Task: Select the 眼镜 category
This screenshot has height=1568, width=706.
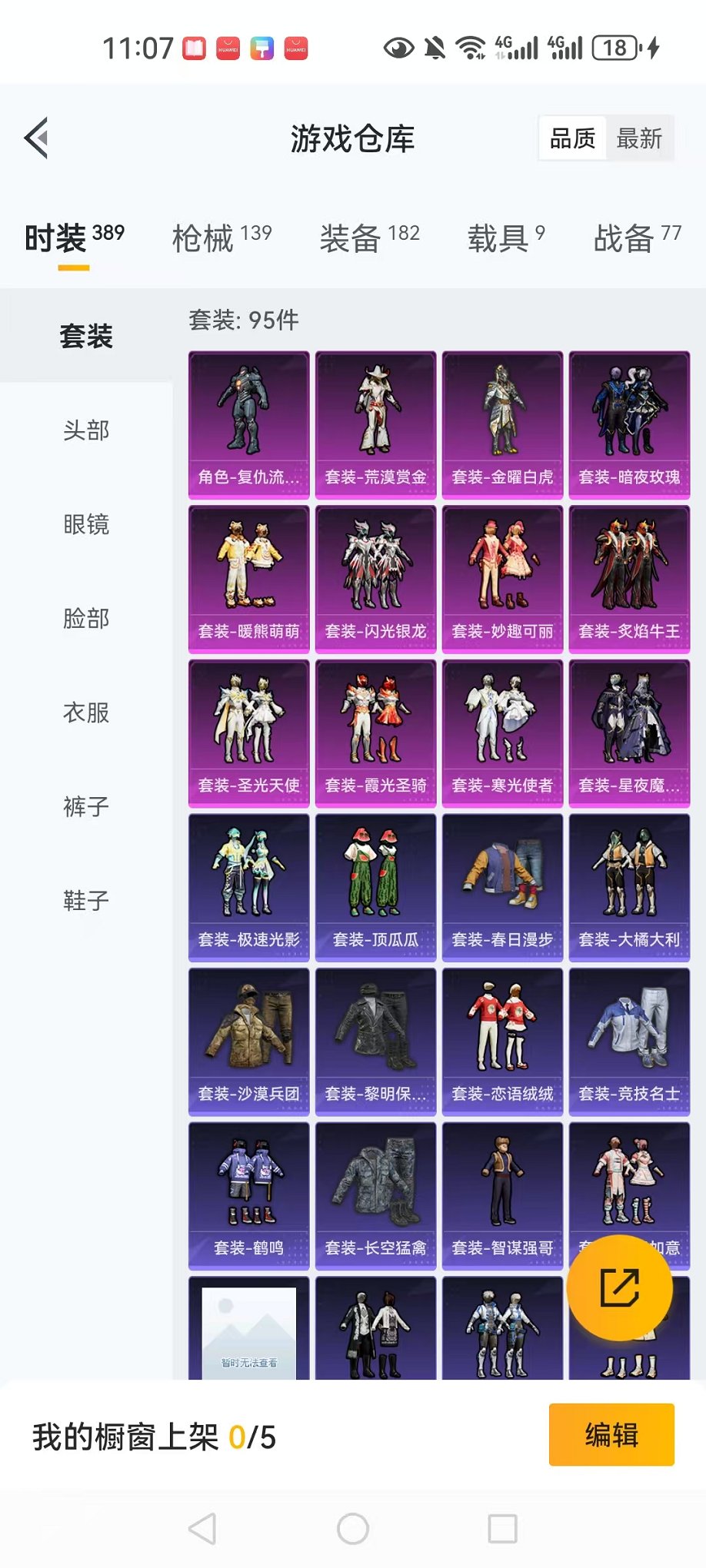Action: tap(86, 525)
